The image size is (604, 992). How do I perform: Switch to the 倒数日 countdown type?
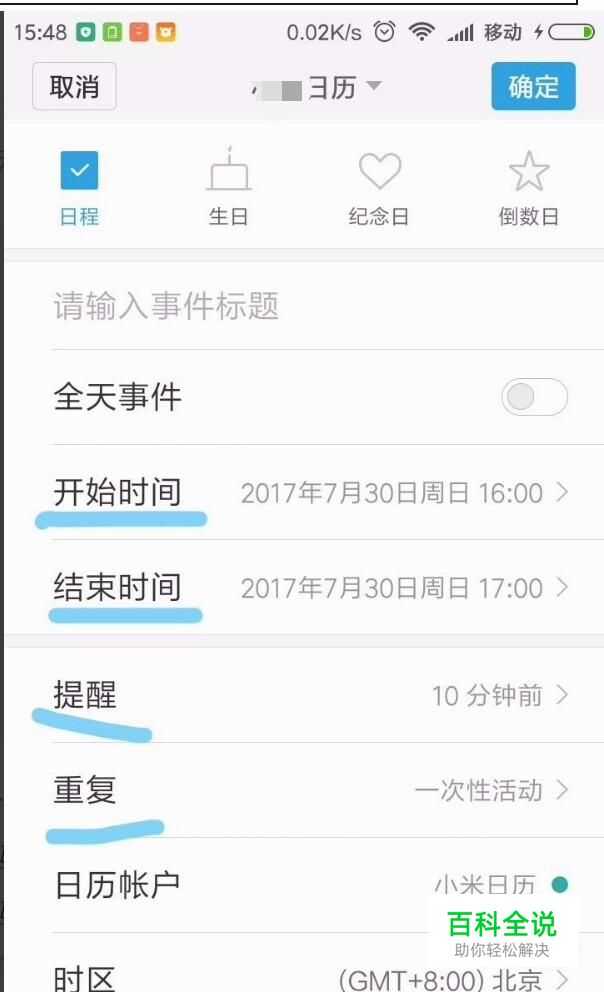point(529,189)
